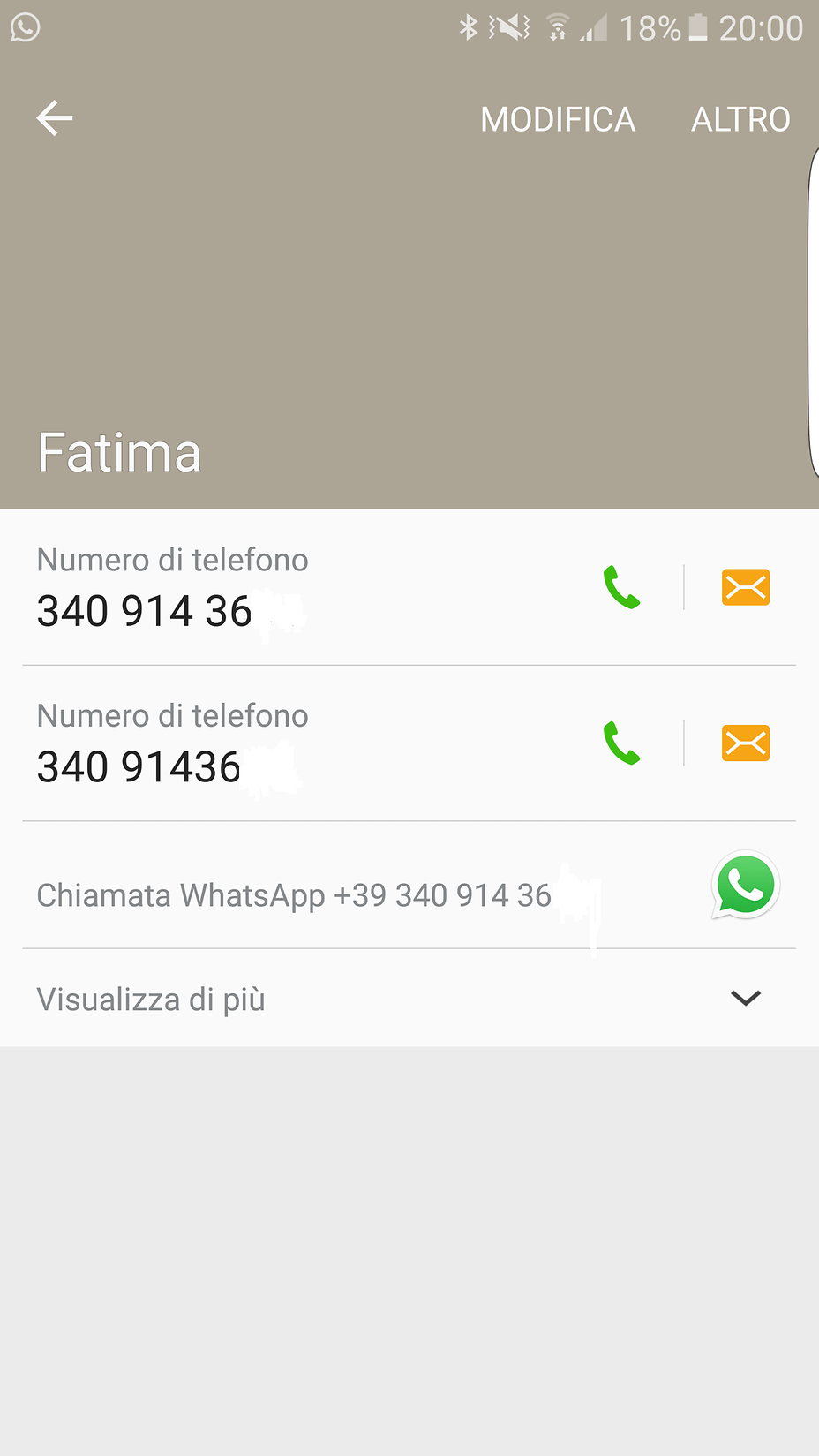Screen dimensions: 819x1456
Task: Tap MODIFICA to edit the contact
Action: [x=557, y=119]
